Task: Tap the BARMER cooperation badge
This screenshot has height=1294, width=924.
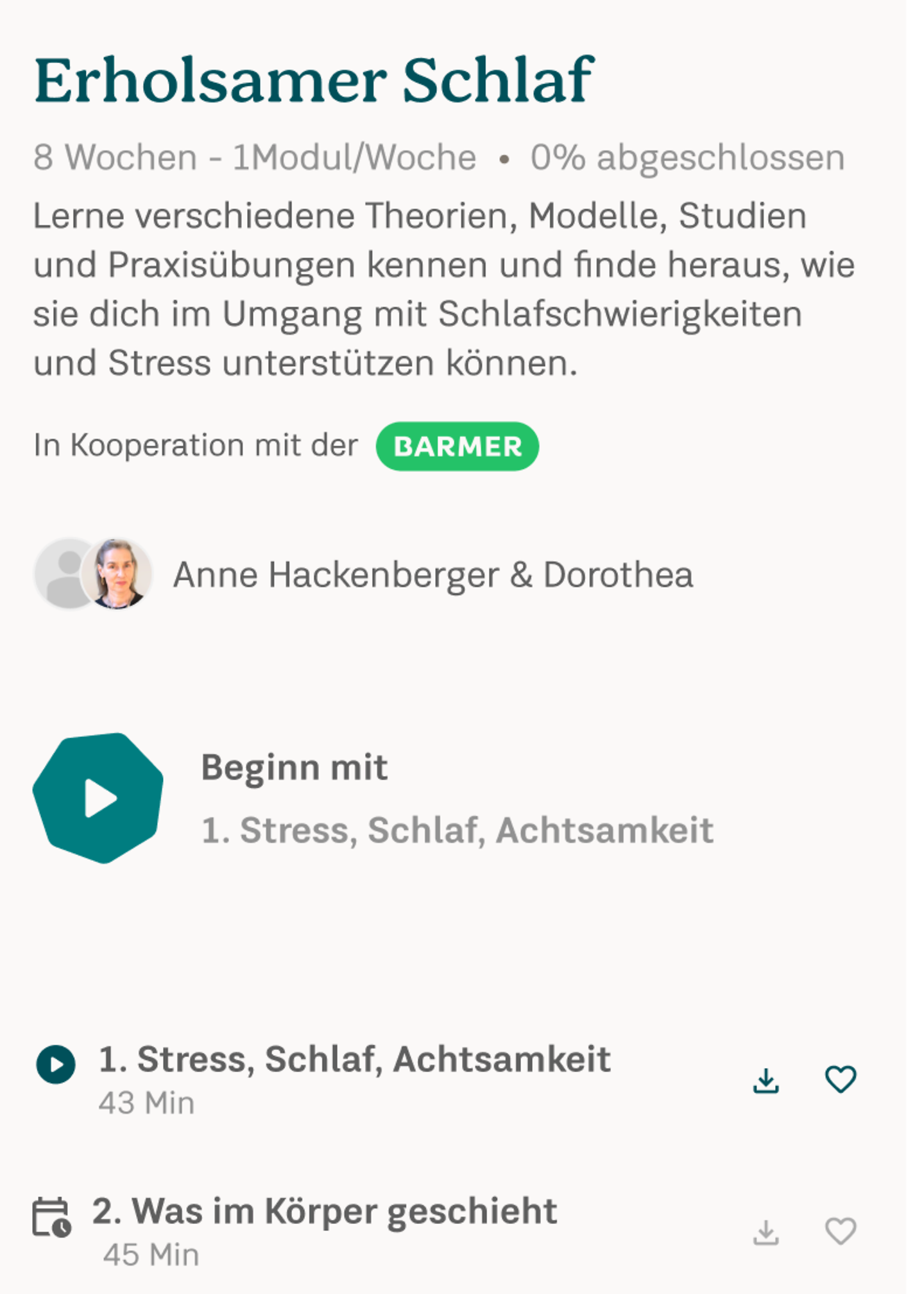Action: click(x=457, y=447)
